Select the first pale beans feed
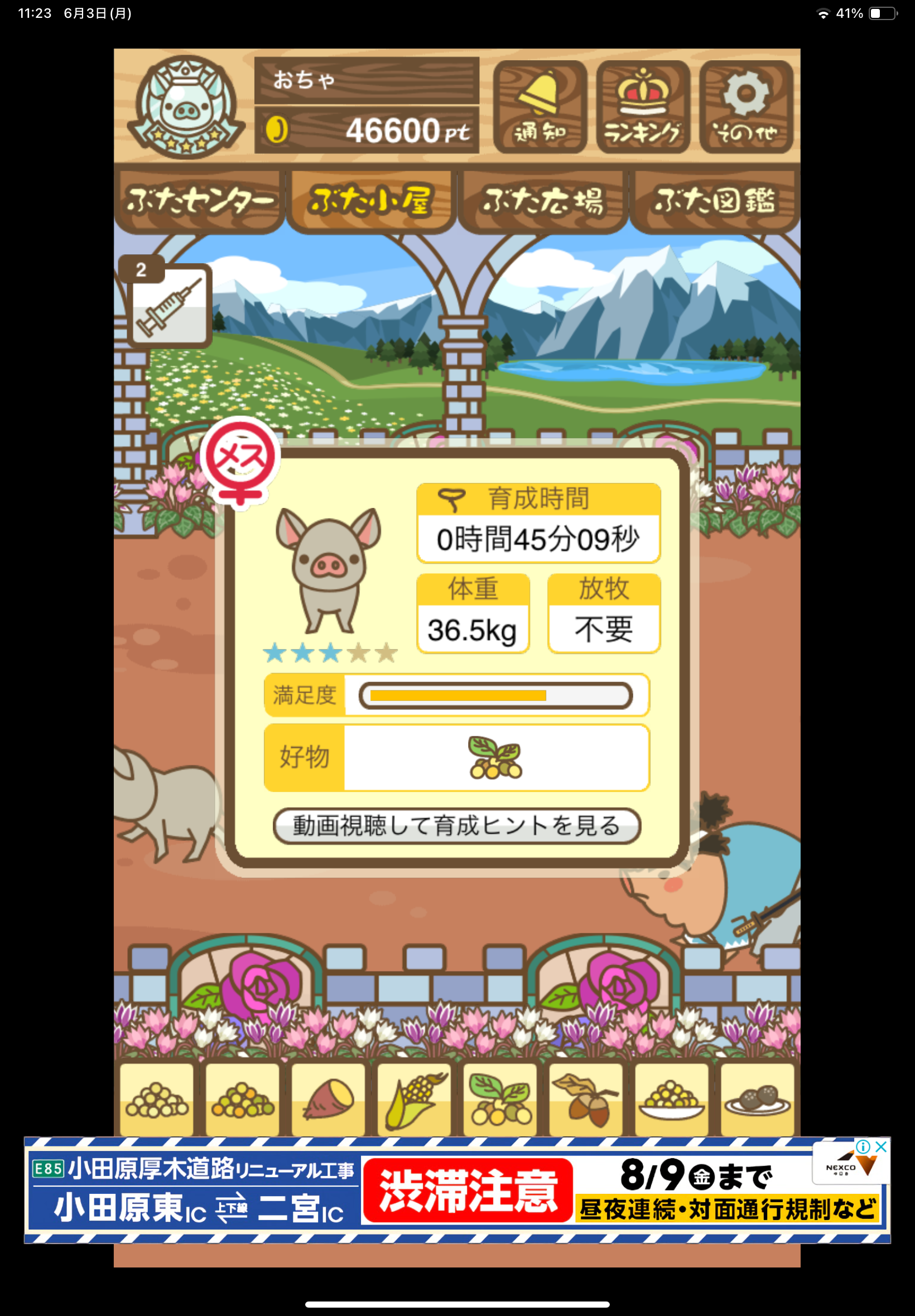The image size is (915, 1316). [x=157, y=1100]
